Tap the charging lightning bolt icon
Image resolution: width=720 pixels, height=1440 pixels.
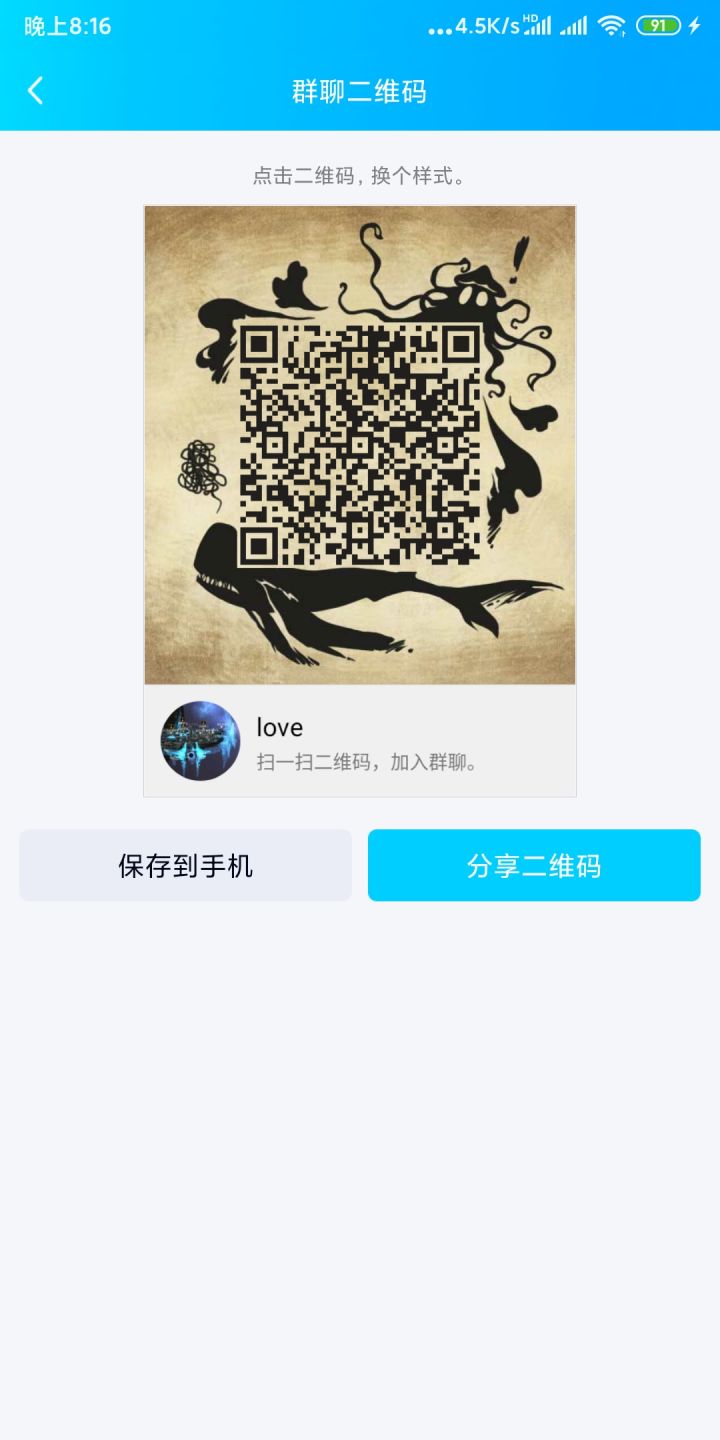(692, 25)
